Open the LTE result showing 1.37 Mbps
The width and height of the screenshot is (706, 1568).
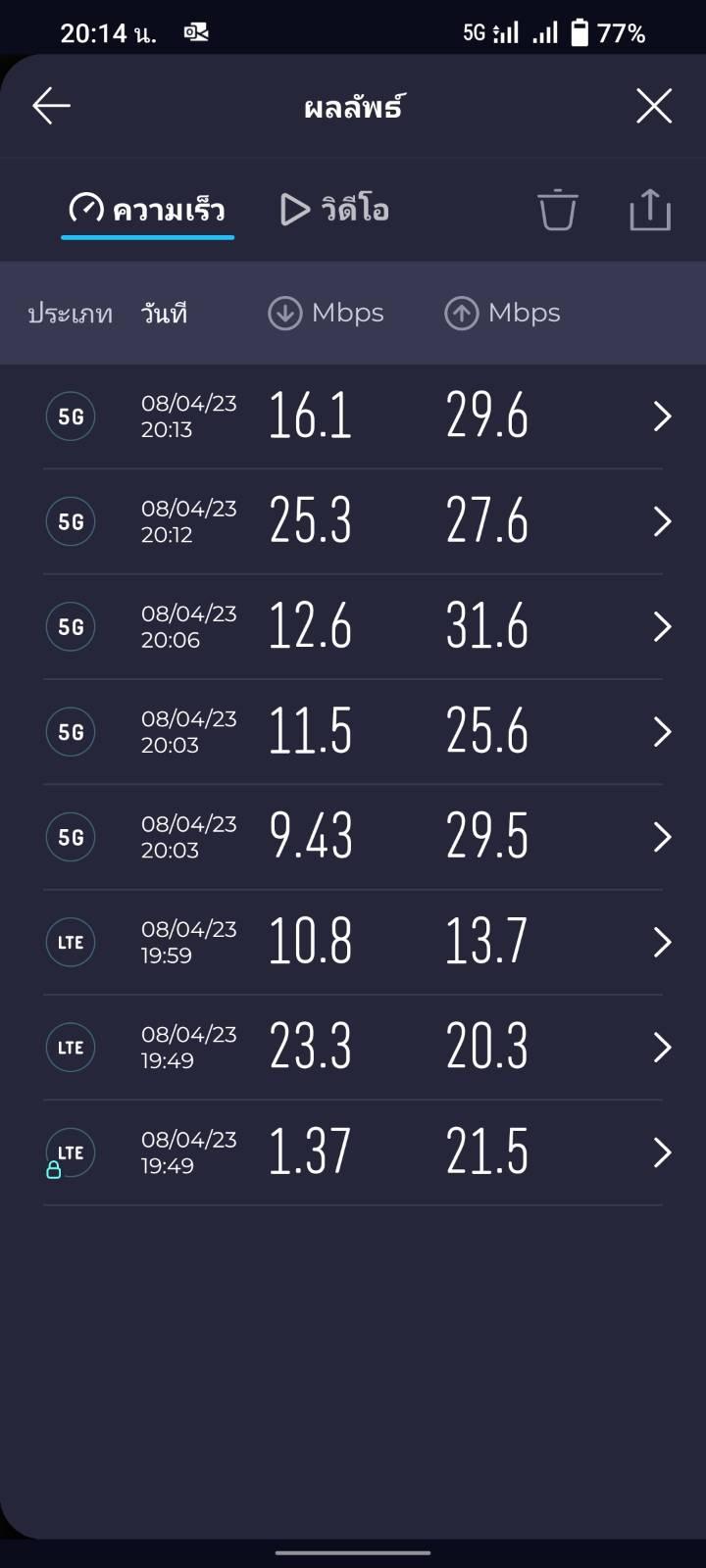[353, 1152]
